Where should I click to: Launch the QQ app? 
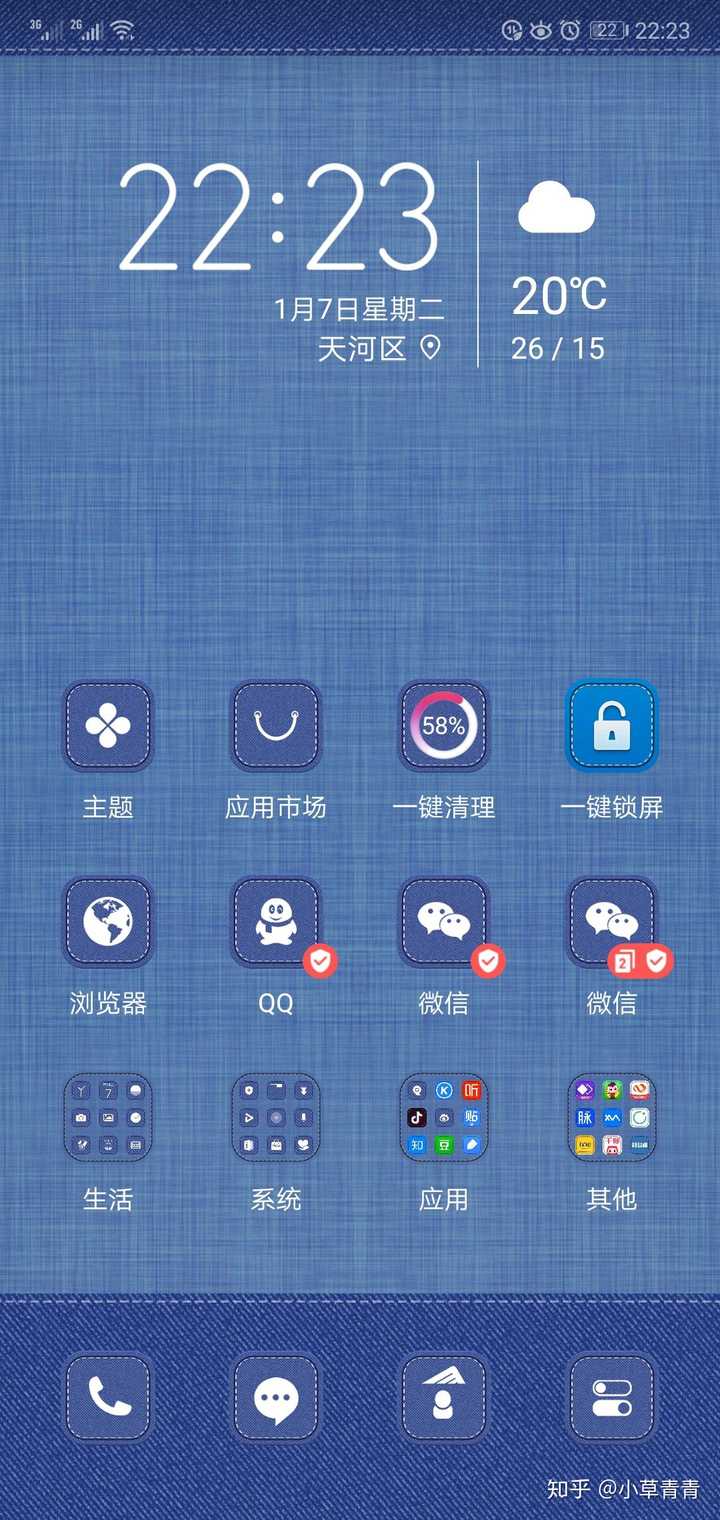click(x=276, y=922)
